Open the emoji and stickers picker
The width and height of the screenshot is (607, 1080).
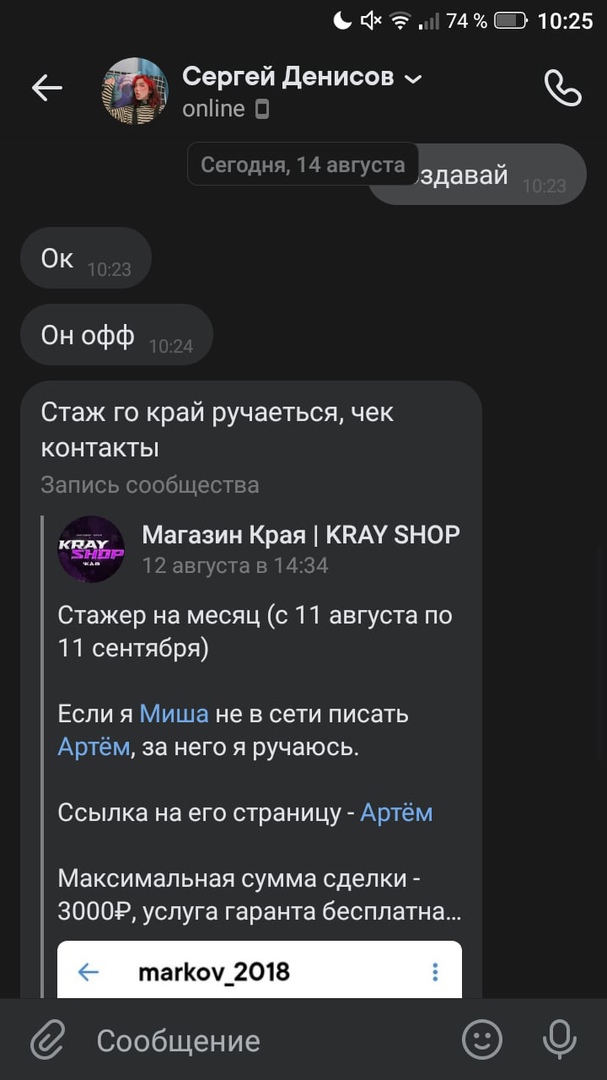[x=482, y=1040]
